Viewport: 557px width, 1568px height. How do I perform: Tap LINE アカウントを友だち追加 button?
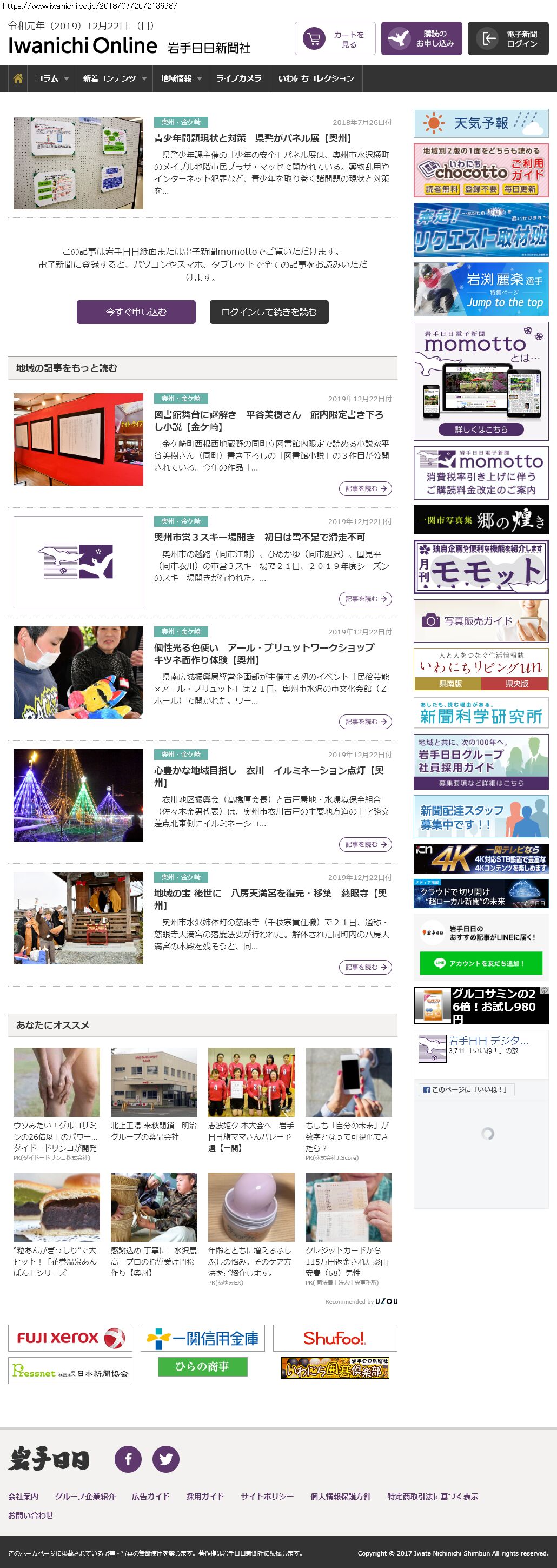(480, 963)
